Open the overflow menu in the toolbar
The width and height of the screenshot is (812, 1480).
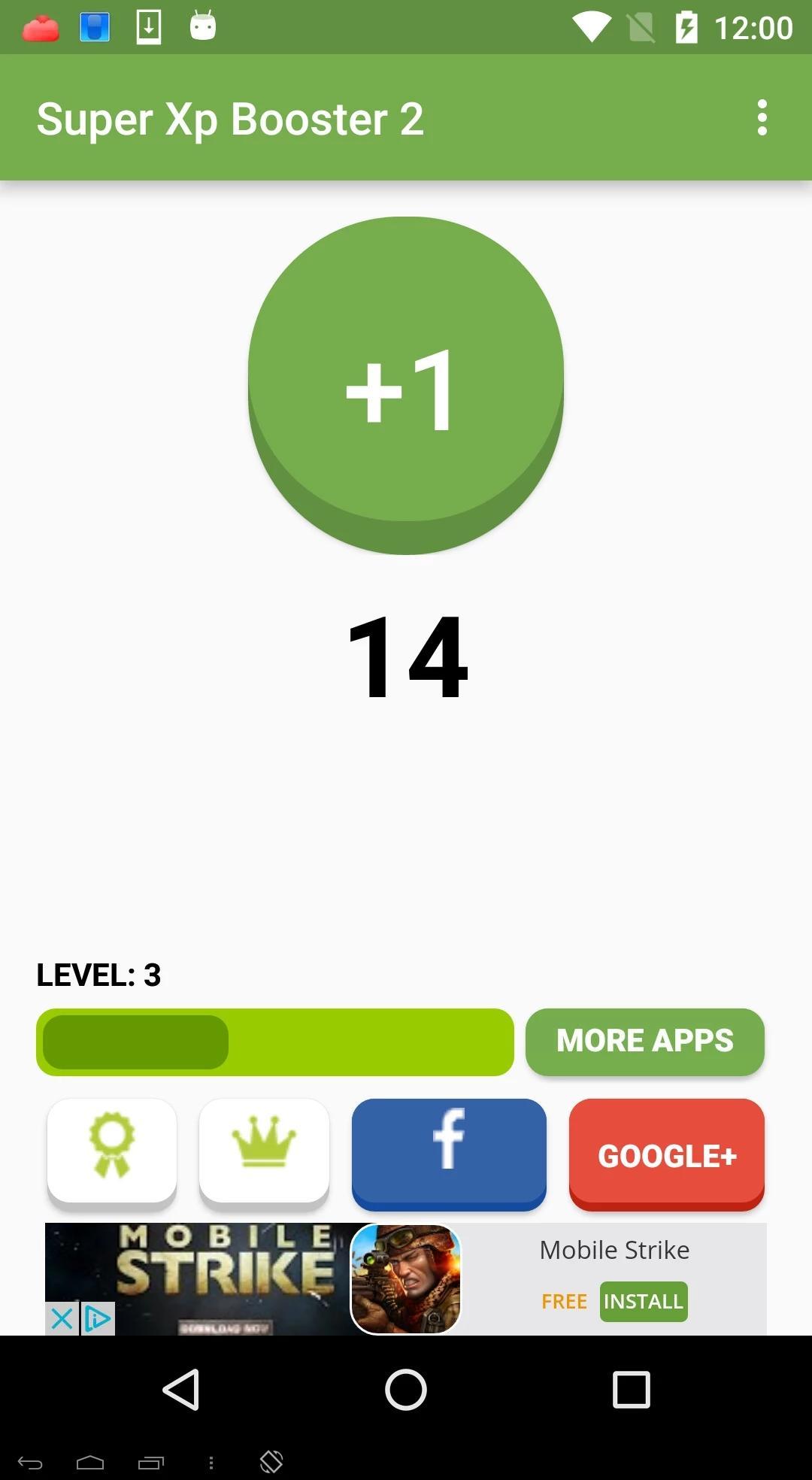[x=762, y=117]
